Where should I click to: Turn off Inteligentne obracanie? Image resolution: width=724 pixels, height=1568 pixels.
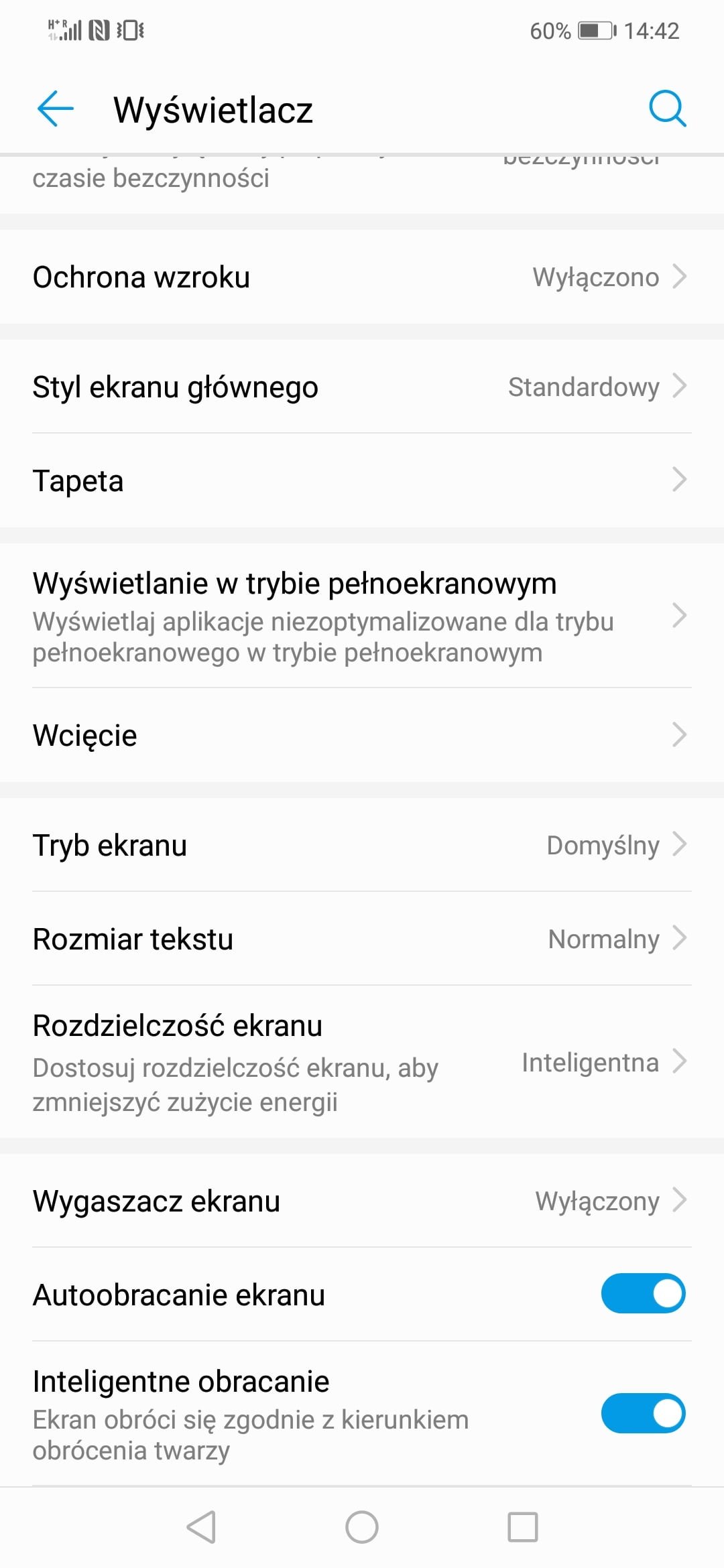tap(643, 1413)
